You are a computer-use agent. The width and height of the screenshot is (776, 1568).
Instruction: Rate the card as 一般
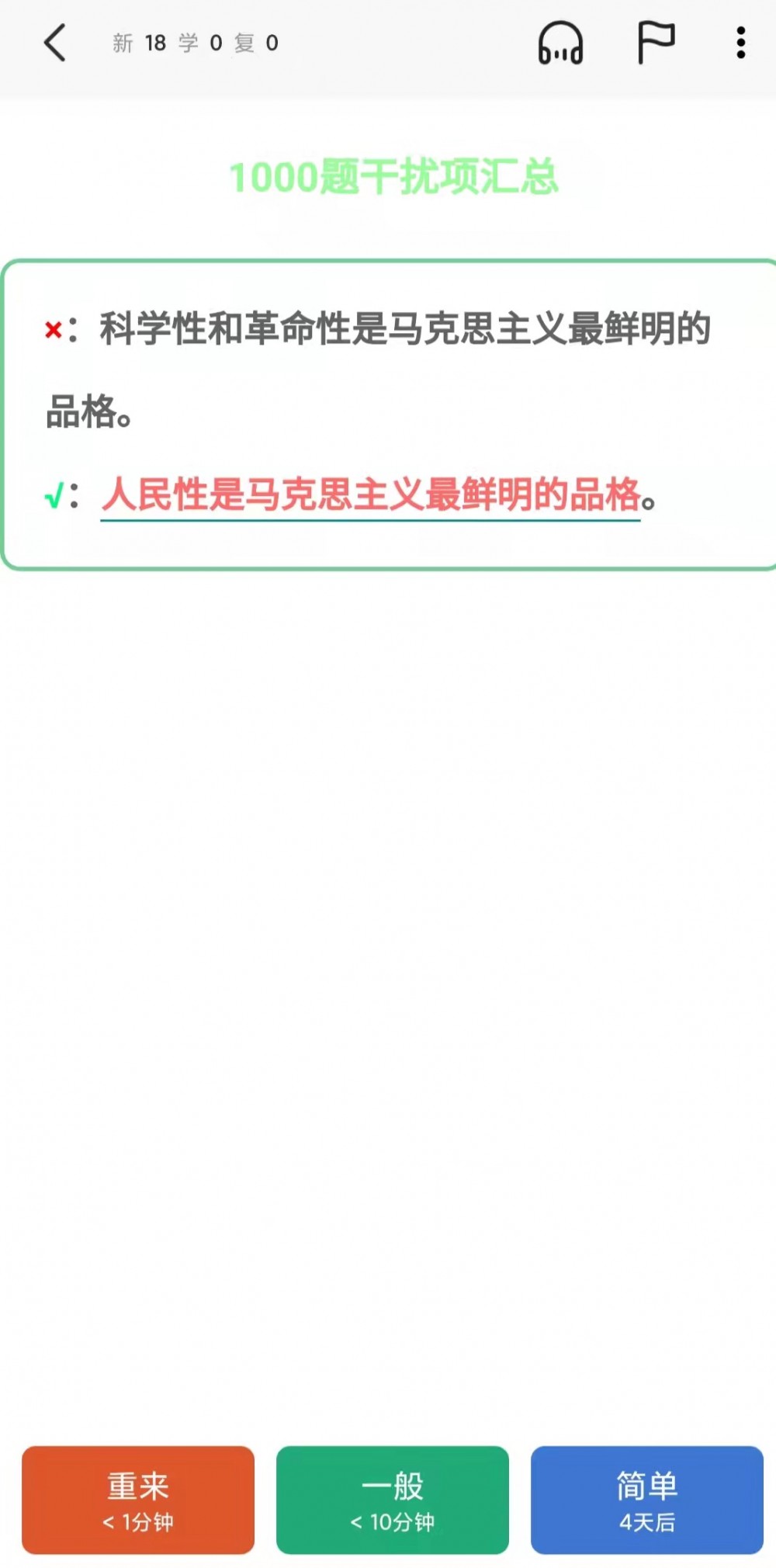click(x=393, y=1500)
